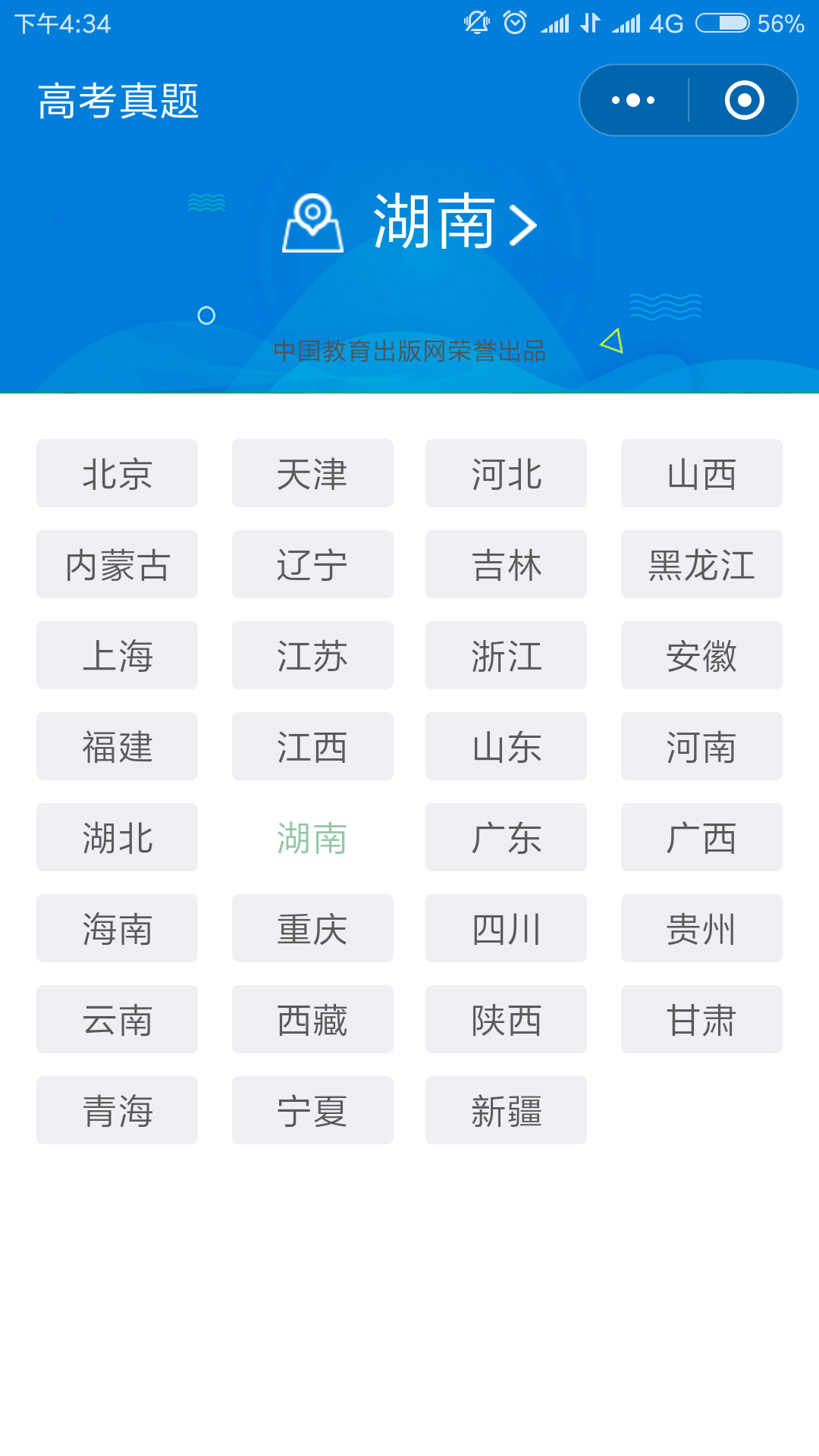Close the mini program with the circle button
The image size is (819, 1456).
tap(744, 100)
